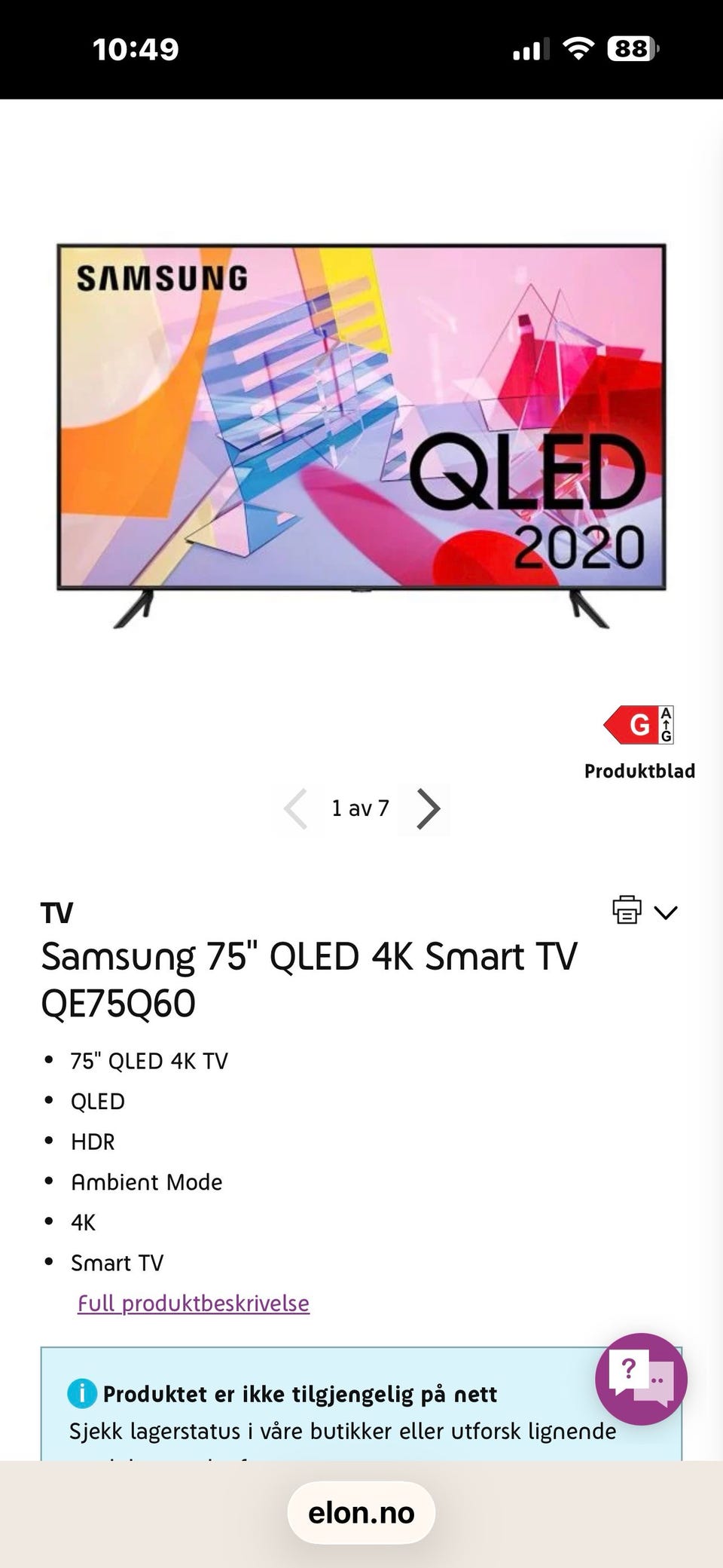Screen dimensions: 723x1568
Task: Go to the previous product image
Action: (x=295, y=809)
